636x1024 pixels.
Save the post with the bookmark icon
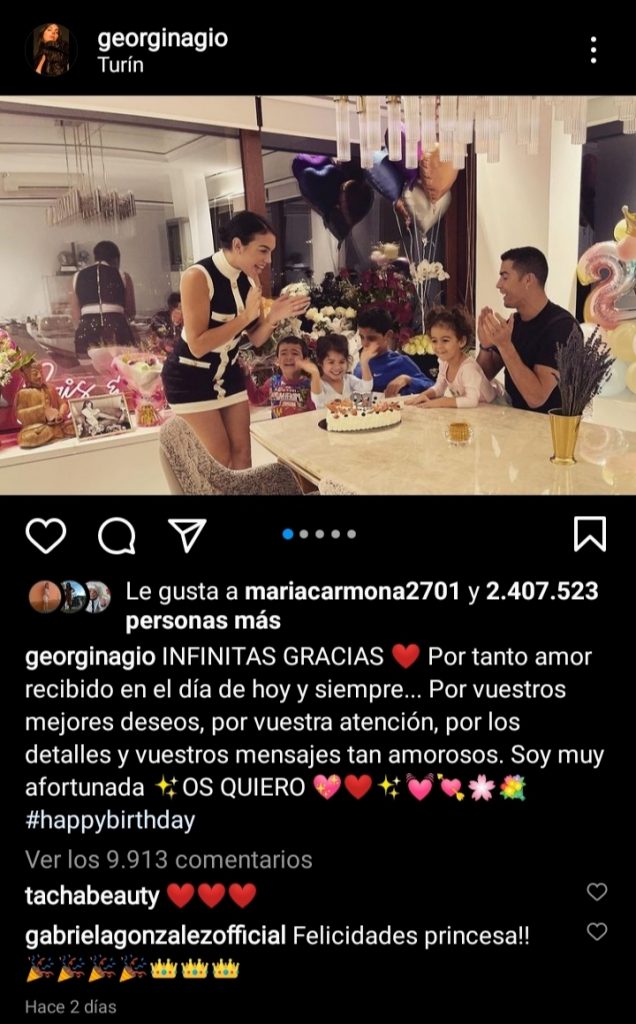(590, 534)
